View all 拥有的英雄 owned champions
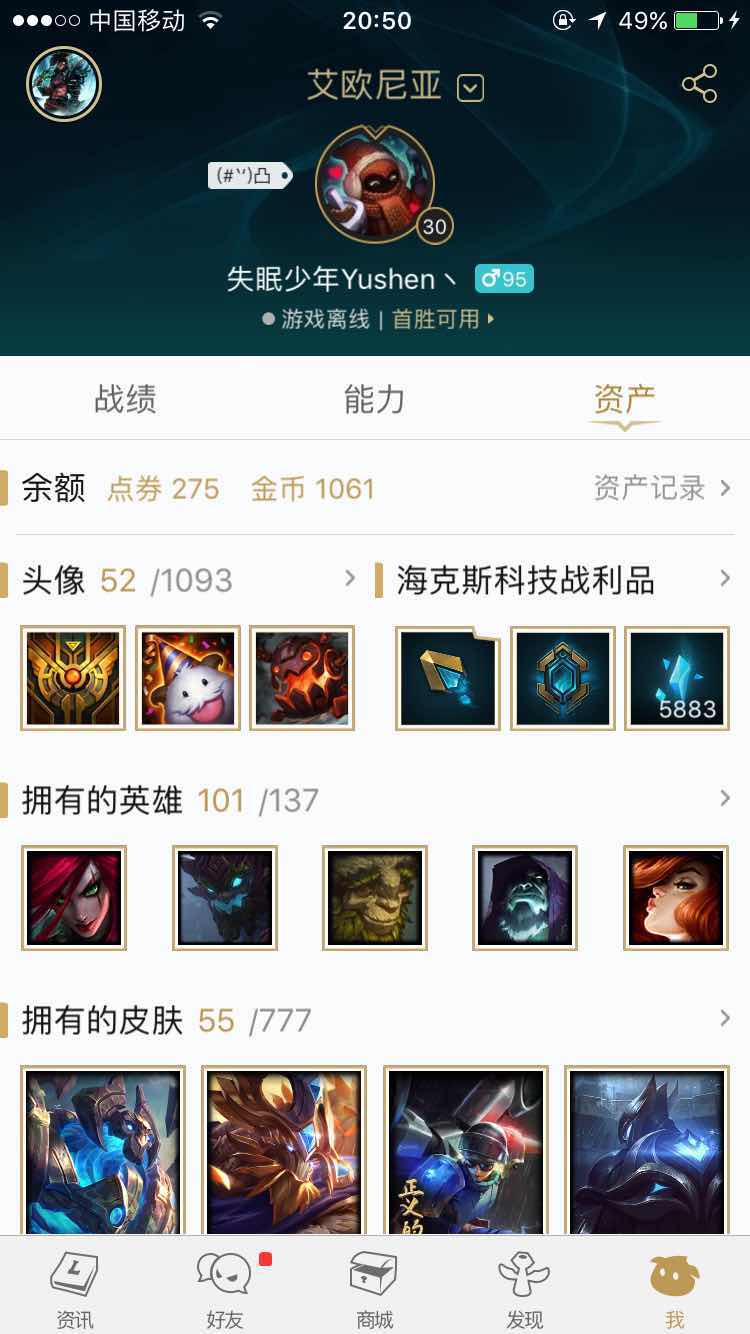The width and height of the screenshot is (750, 1334). [x=724, y=799]
